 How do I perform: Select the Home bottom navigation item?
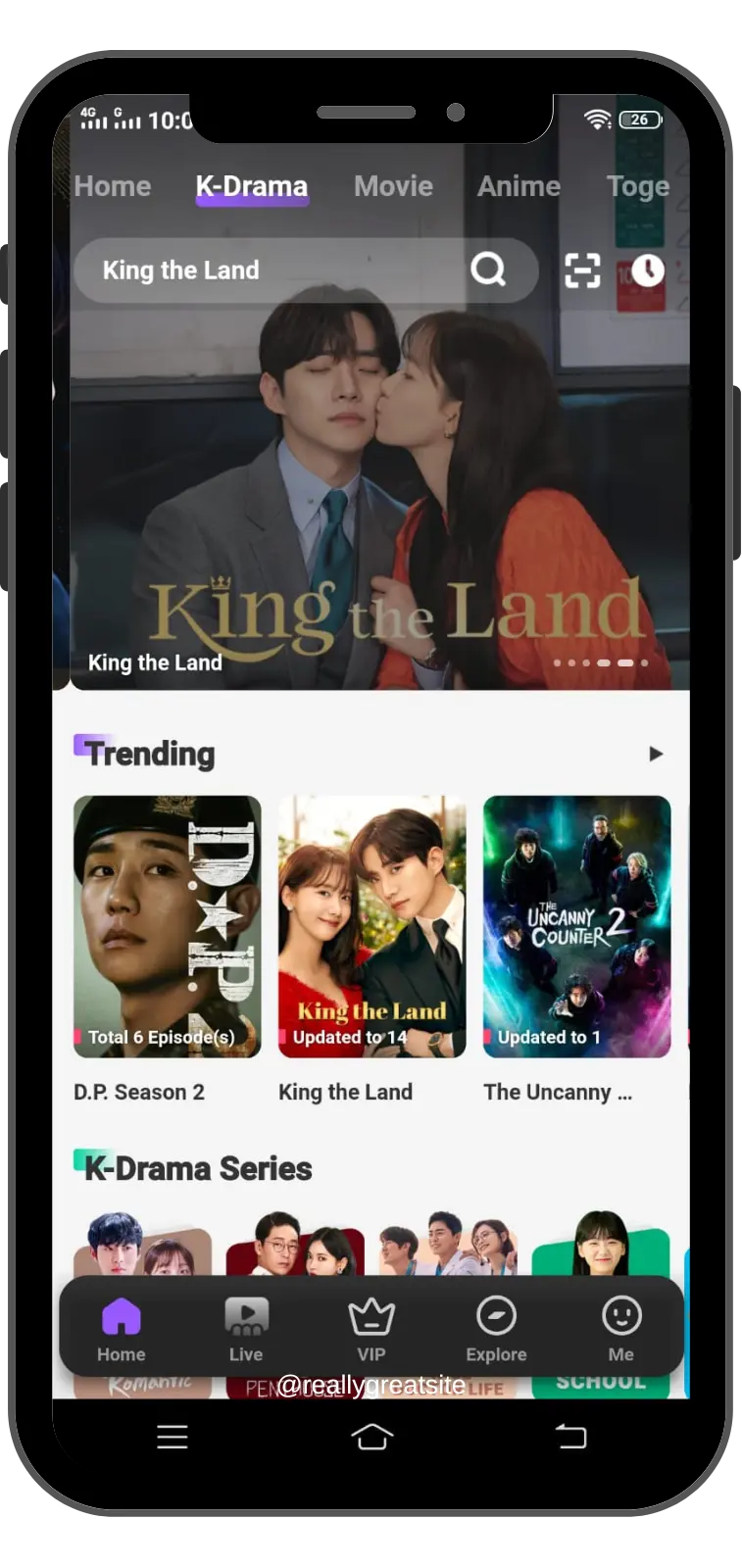pos(122,1329)
